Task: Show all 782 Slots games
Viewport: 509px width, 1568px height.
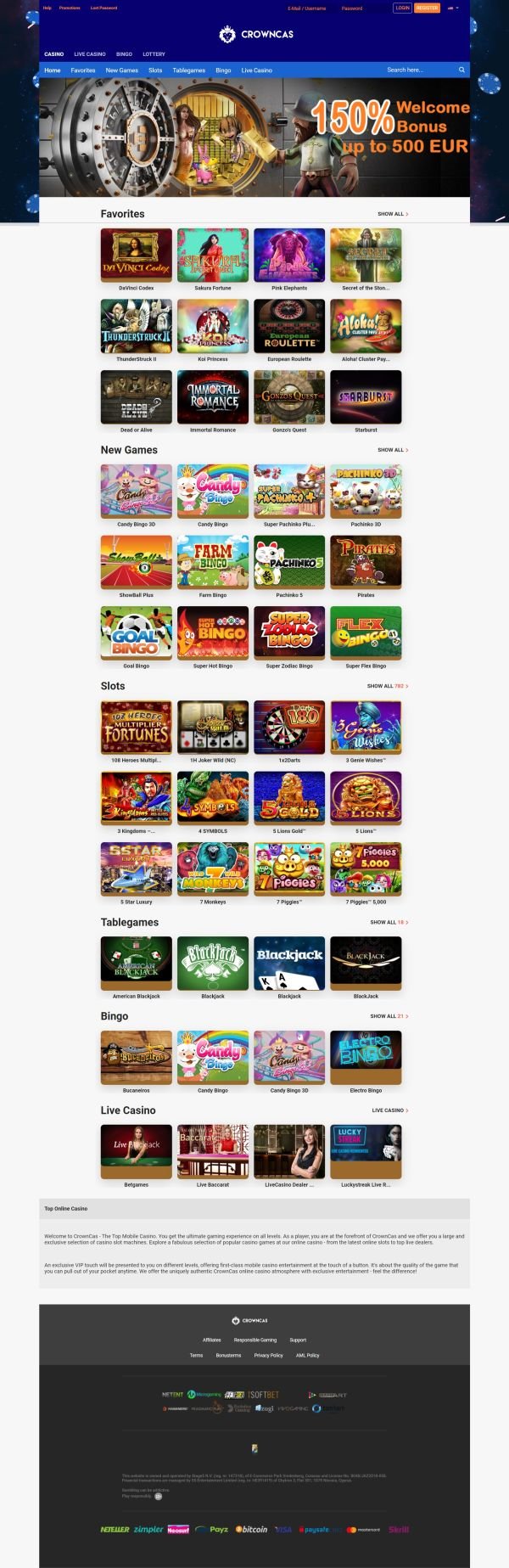Action: coord(387,686)
